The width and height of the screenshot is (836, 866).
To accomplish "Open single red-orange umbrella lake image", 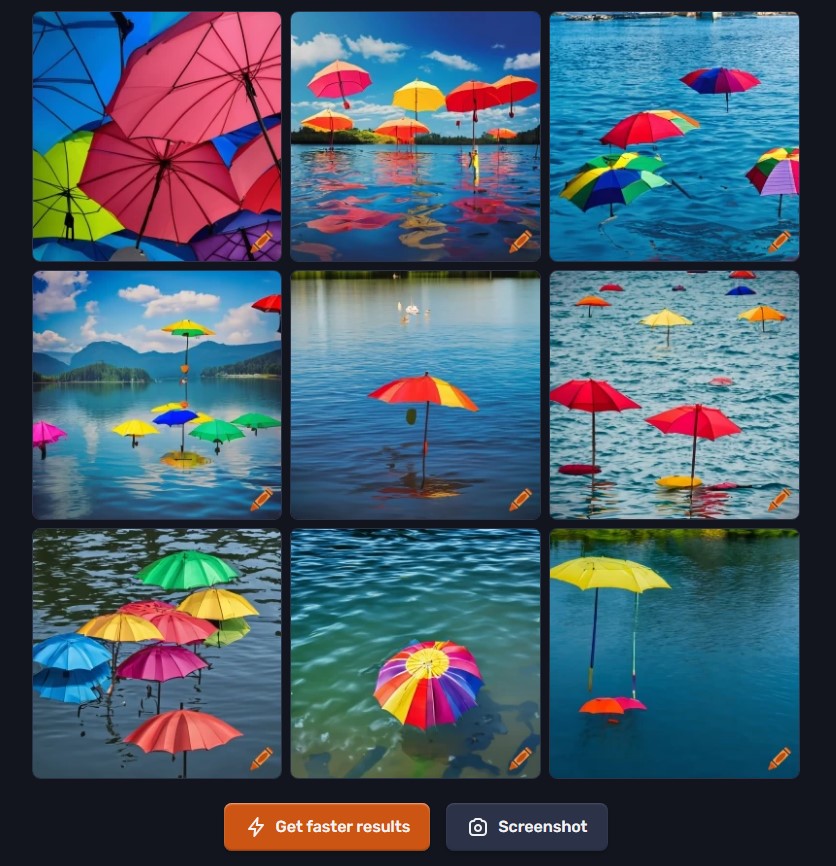I will 415,380.
